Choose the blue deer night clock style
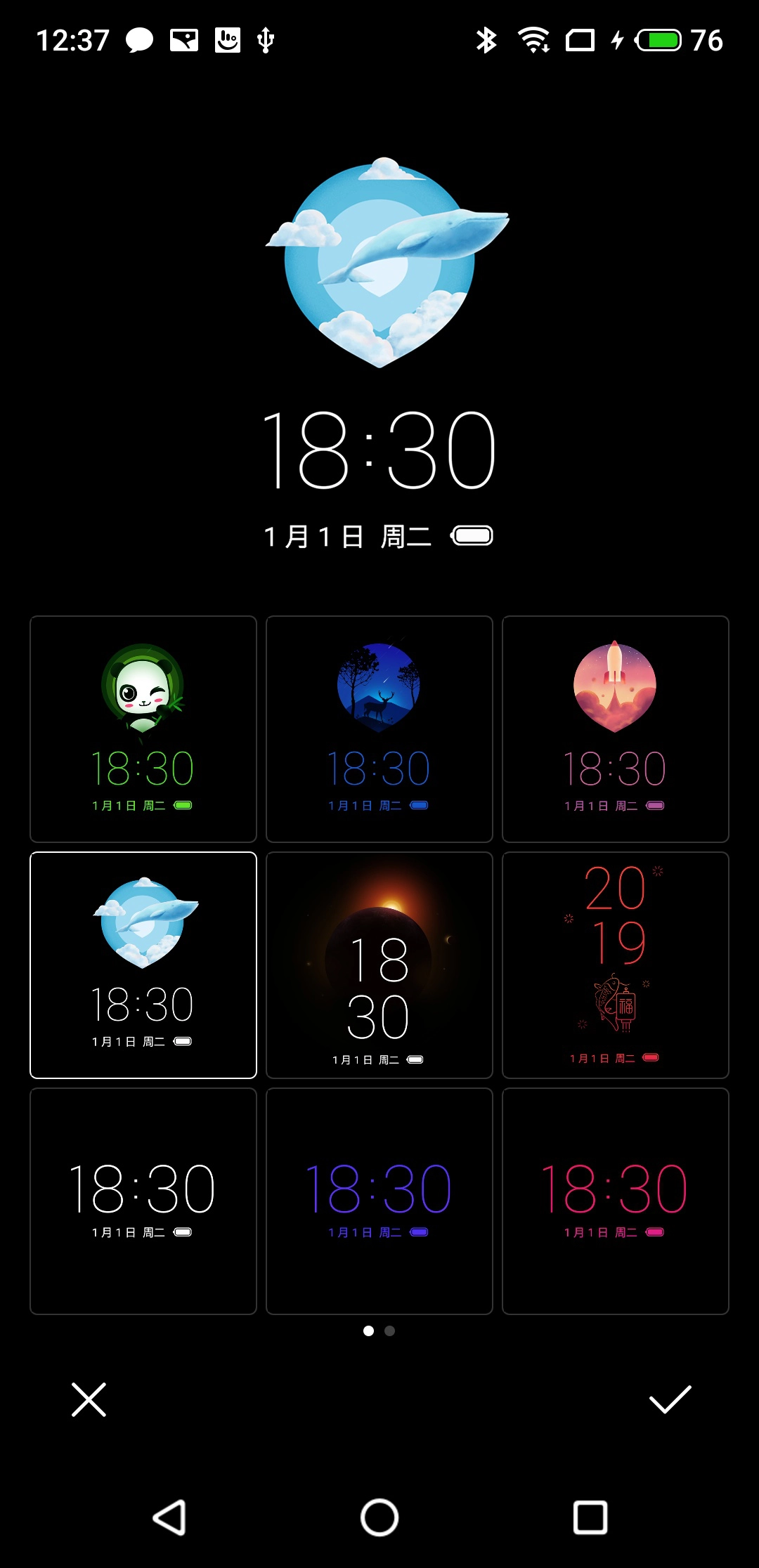This screenshot has height=1568, width=759. point(379,729)
